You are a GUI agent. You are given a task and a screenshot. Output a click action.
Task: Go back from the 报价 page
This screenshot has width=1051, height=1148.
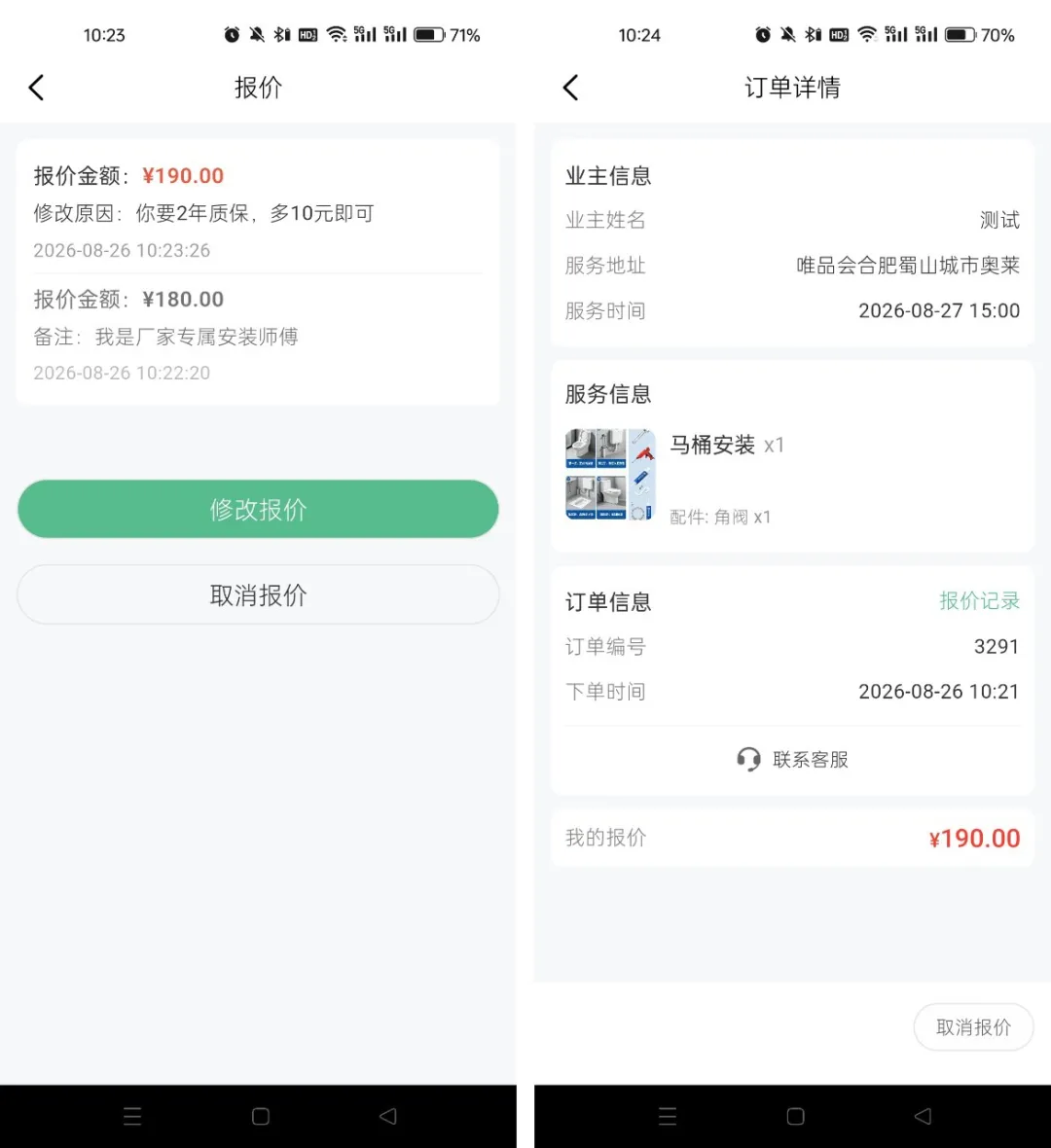click(36, 88)
